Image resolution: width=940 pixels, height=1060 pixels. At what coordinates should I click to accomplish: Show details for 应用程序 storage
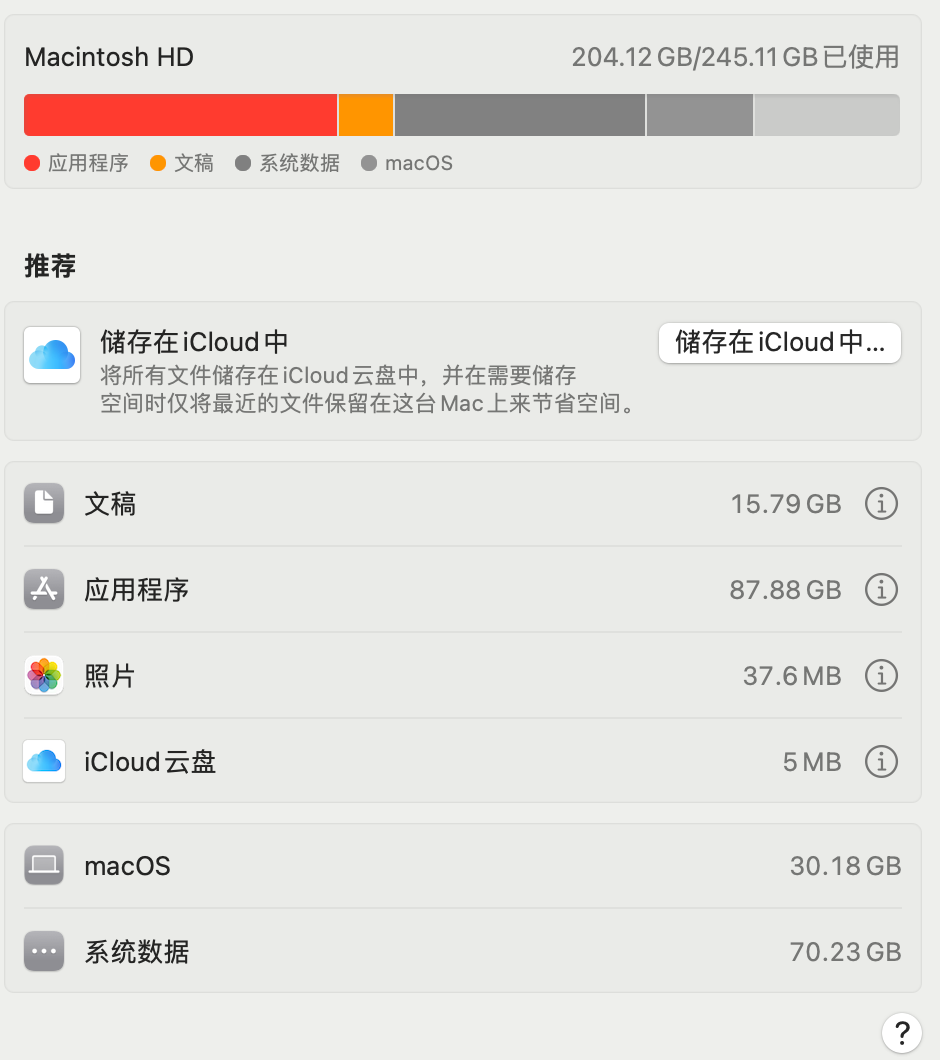click(x=881, y=590)
